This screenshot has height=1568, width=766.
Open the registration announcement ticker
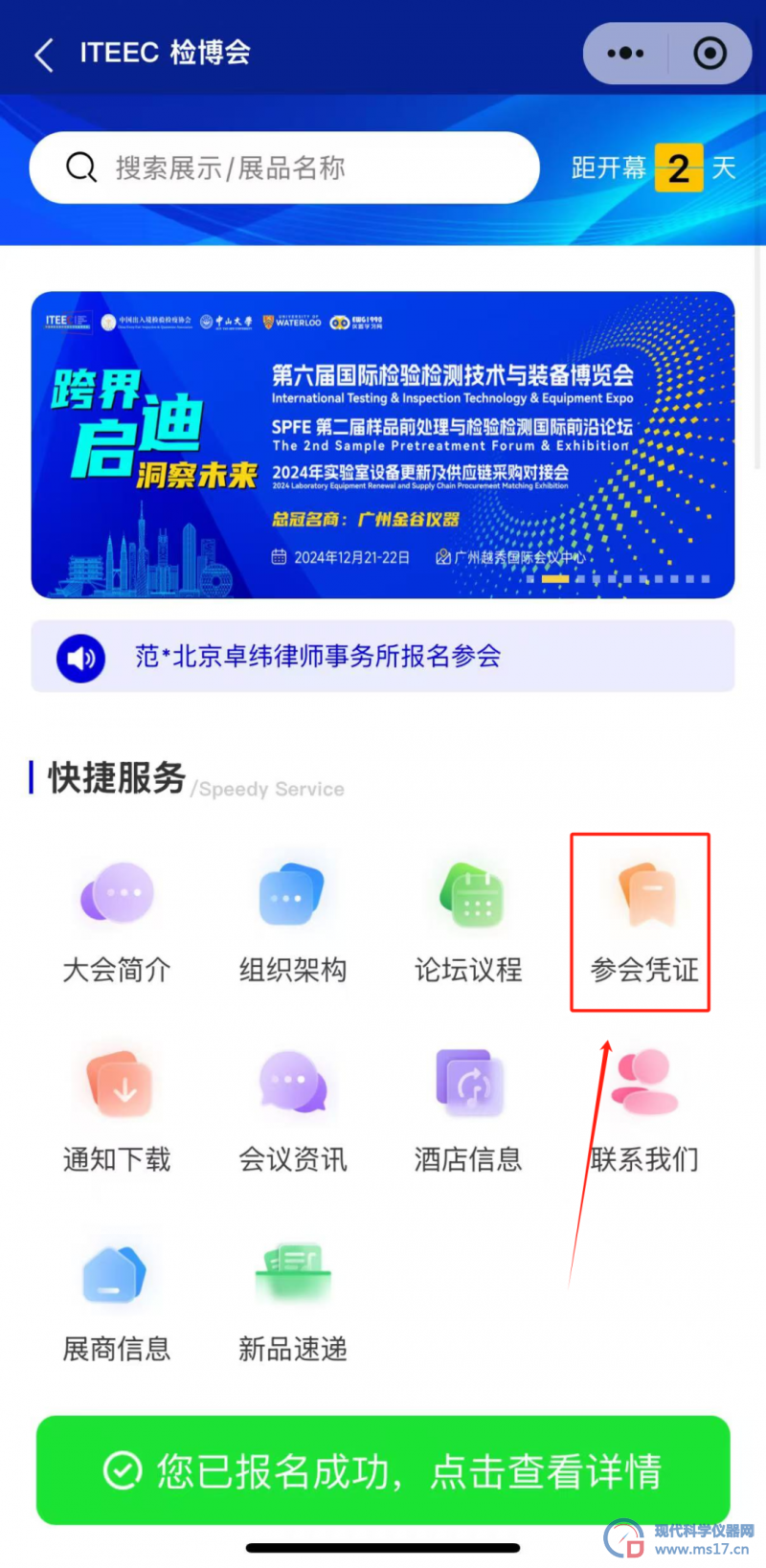[383, 657]
